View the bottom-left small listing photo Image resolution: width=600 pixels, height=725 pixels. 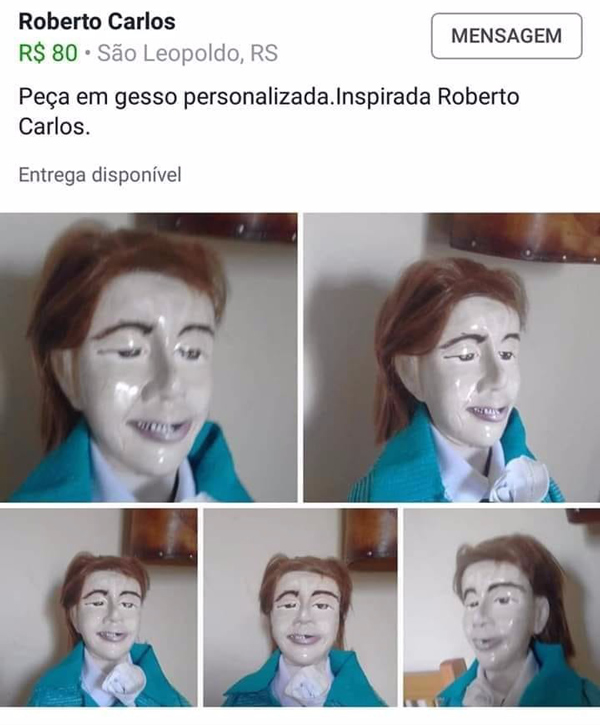pyautogui.click(x=98, y=607)
